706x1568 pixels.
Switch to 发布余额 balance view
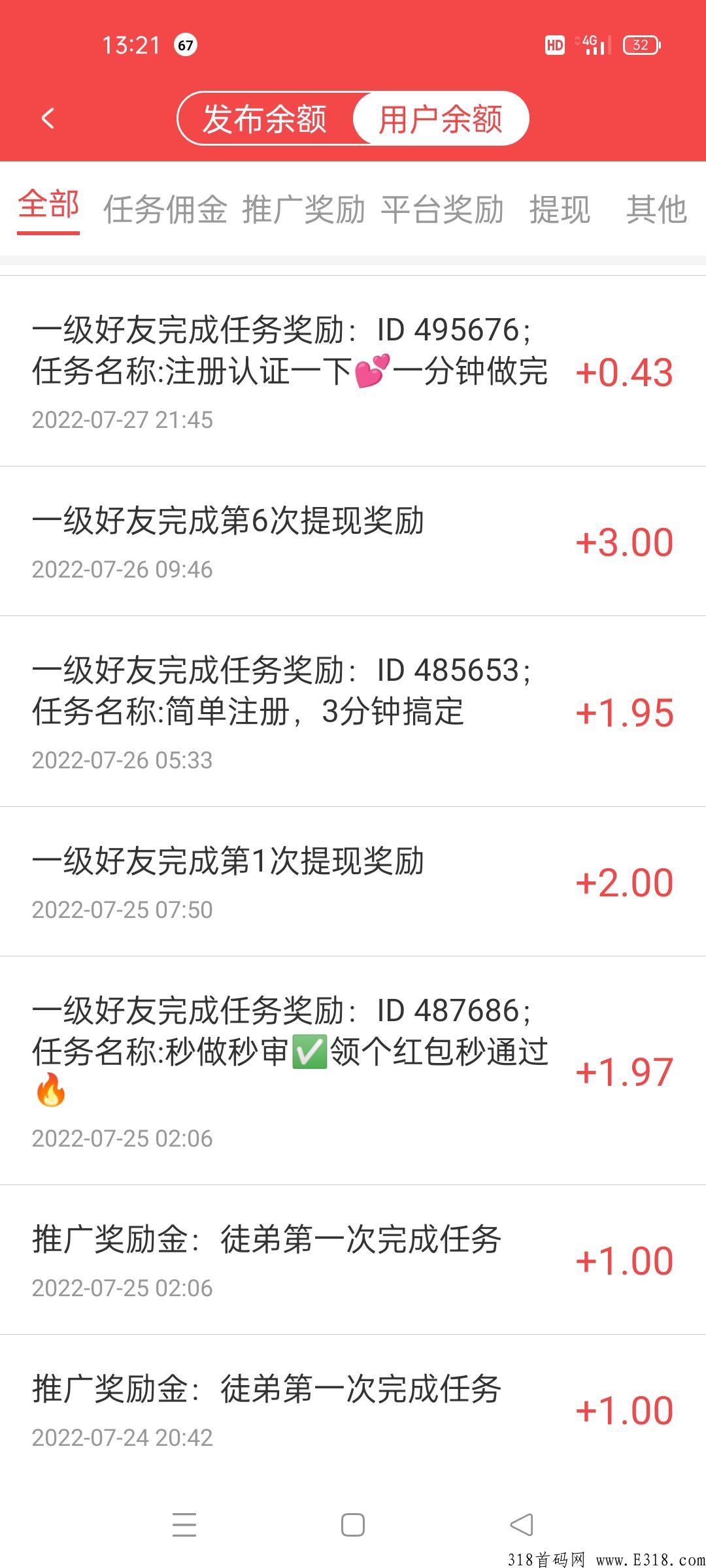pos(264,118)
